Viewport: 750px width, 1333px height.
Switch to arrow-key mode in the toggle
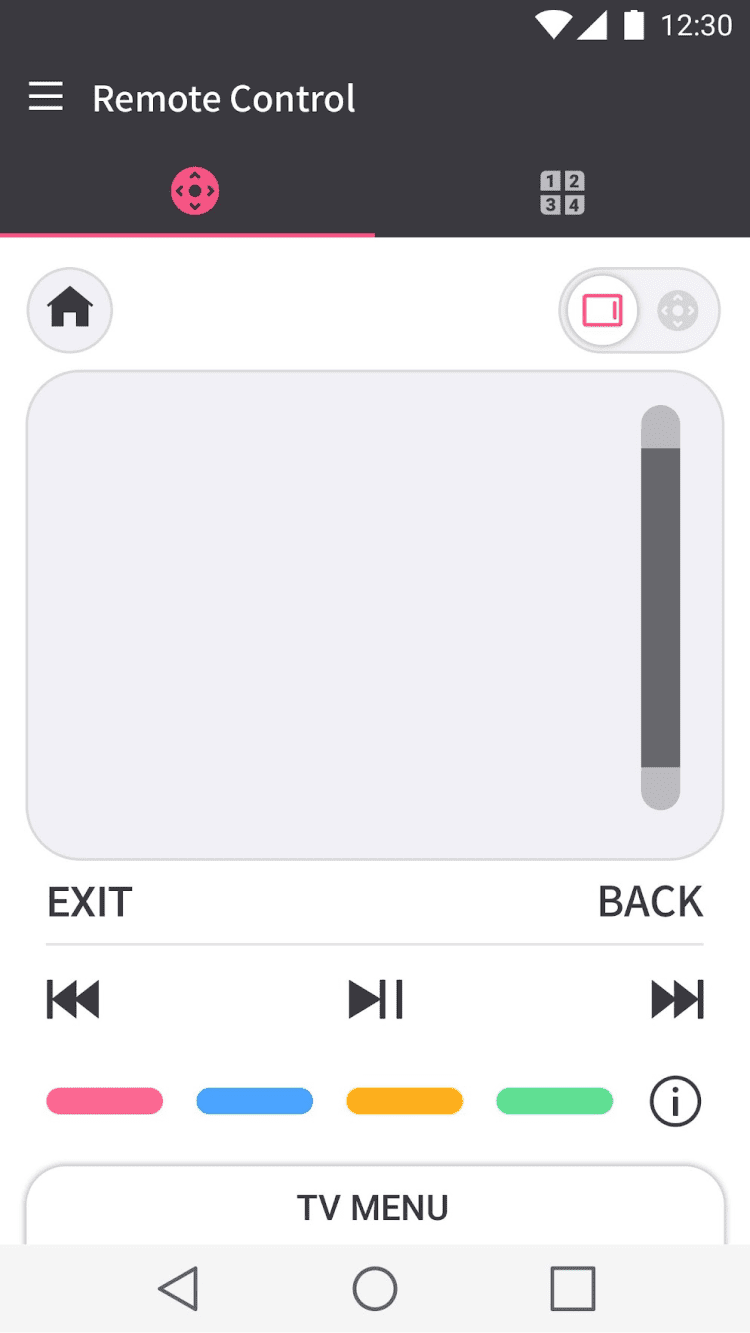pyautogui.click(x=677, y=310)
